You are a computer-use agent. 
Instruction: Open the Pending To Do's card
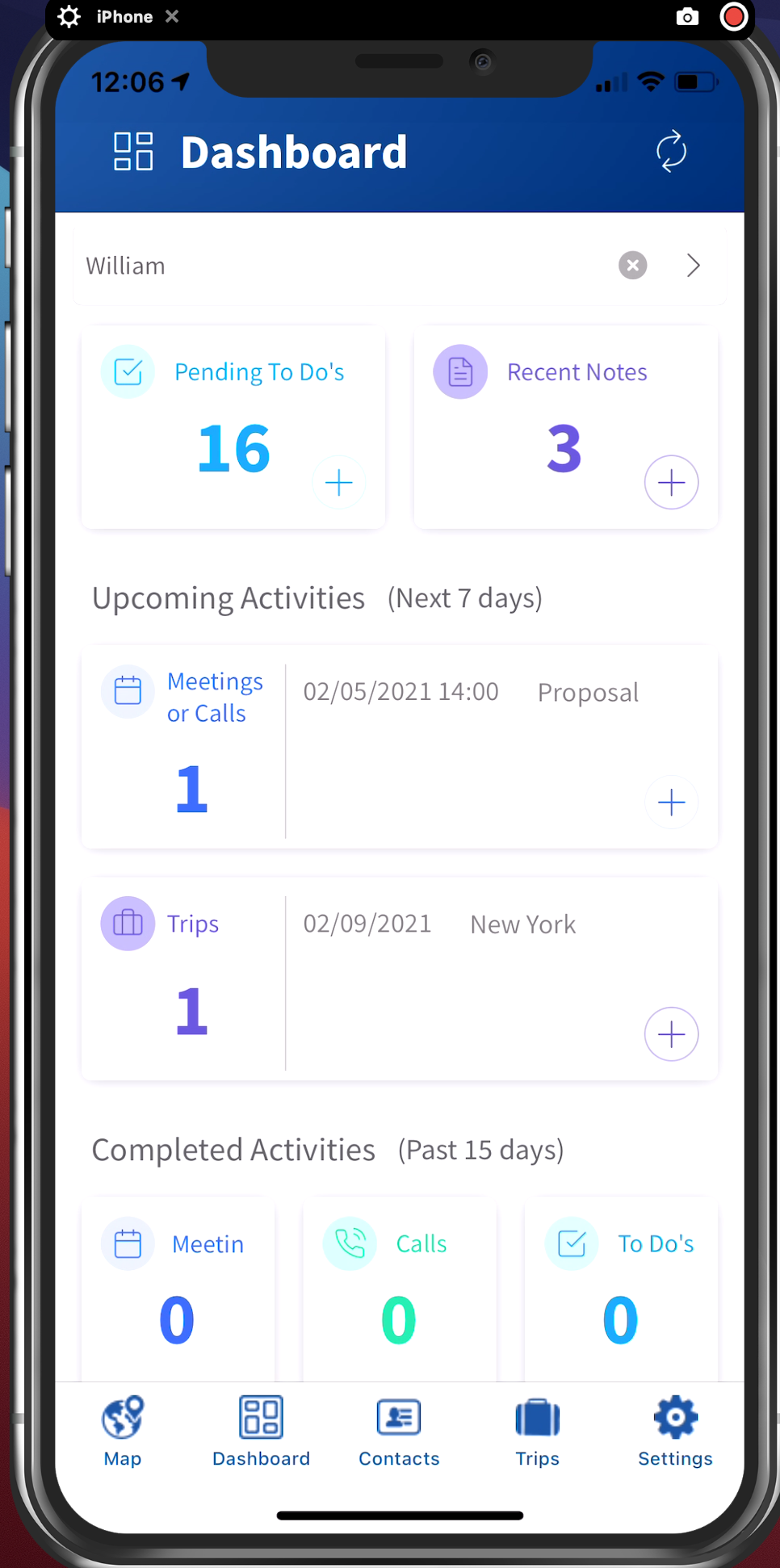[x=233, y=428]
